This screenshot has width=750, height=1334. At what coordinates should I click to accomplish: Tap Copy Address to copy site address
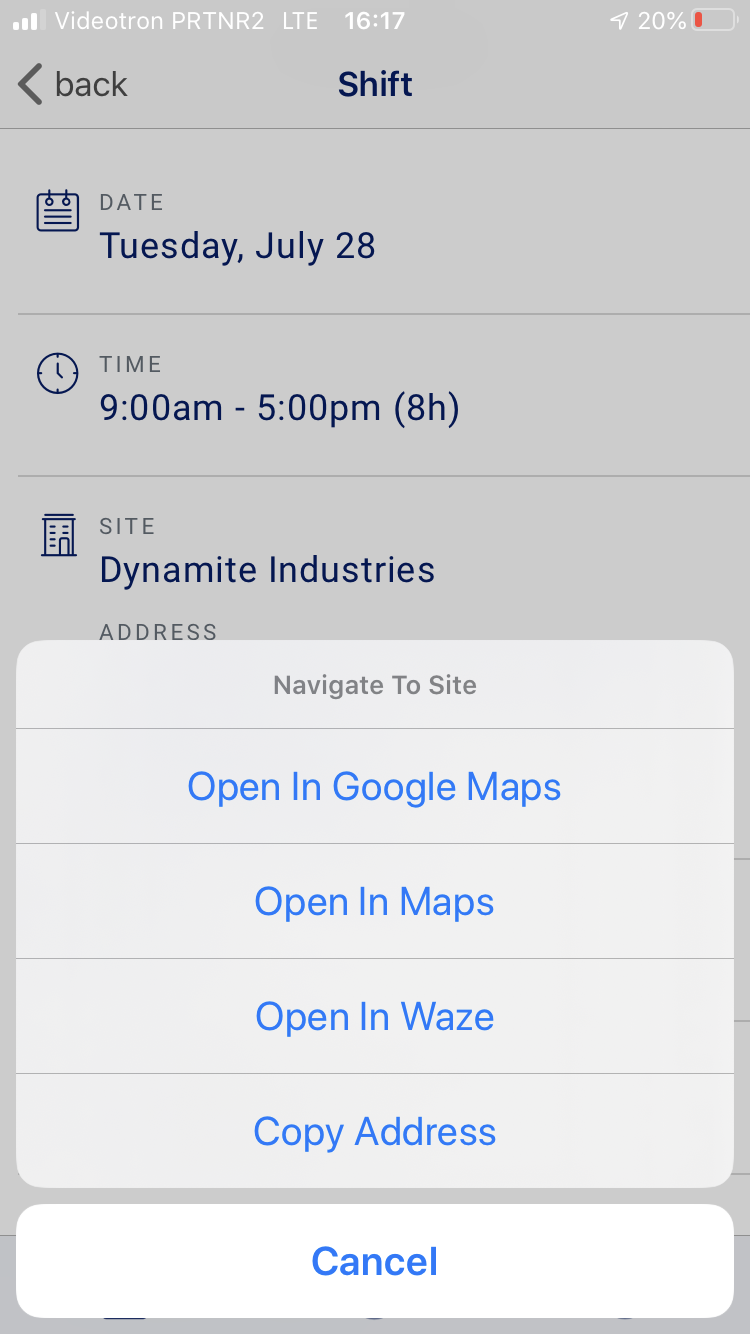374,1131
